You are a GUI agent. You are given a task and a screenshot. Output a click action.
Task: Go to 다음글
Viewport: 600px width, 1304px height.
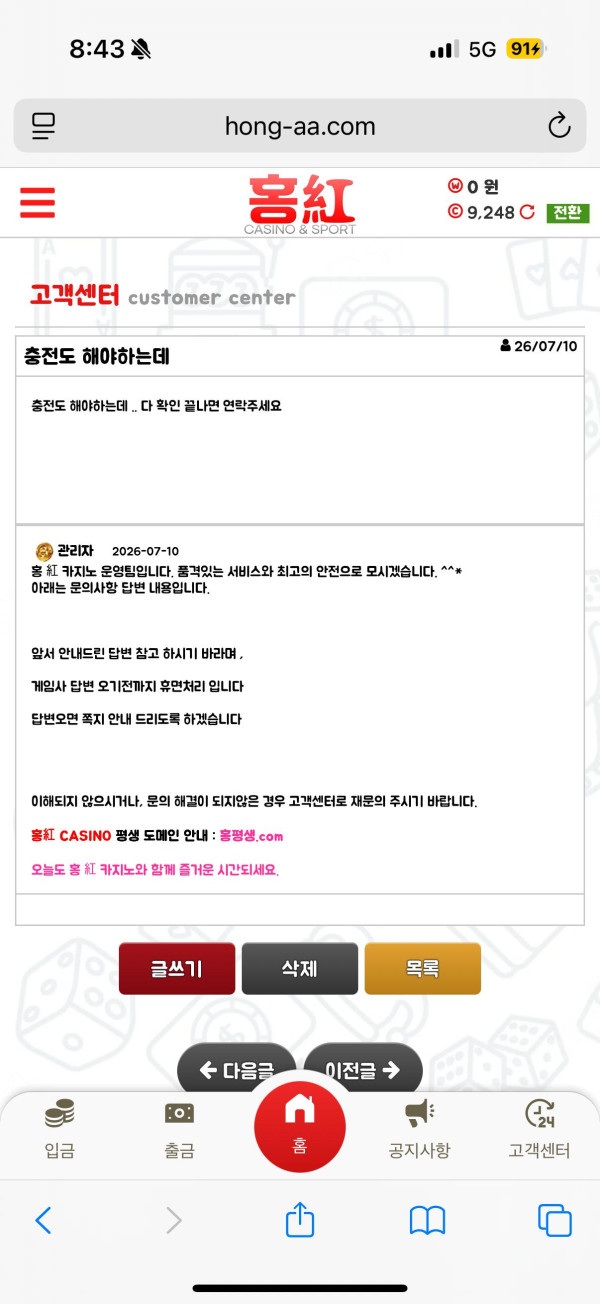point(236,1070)
